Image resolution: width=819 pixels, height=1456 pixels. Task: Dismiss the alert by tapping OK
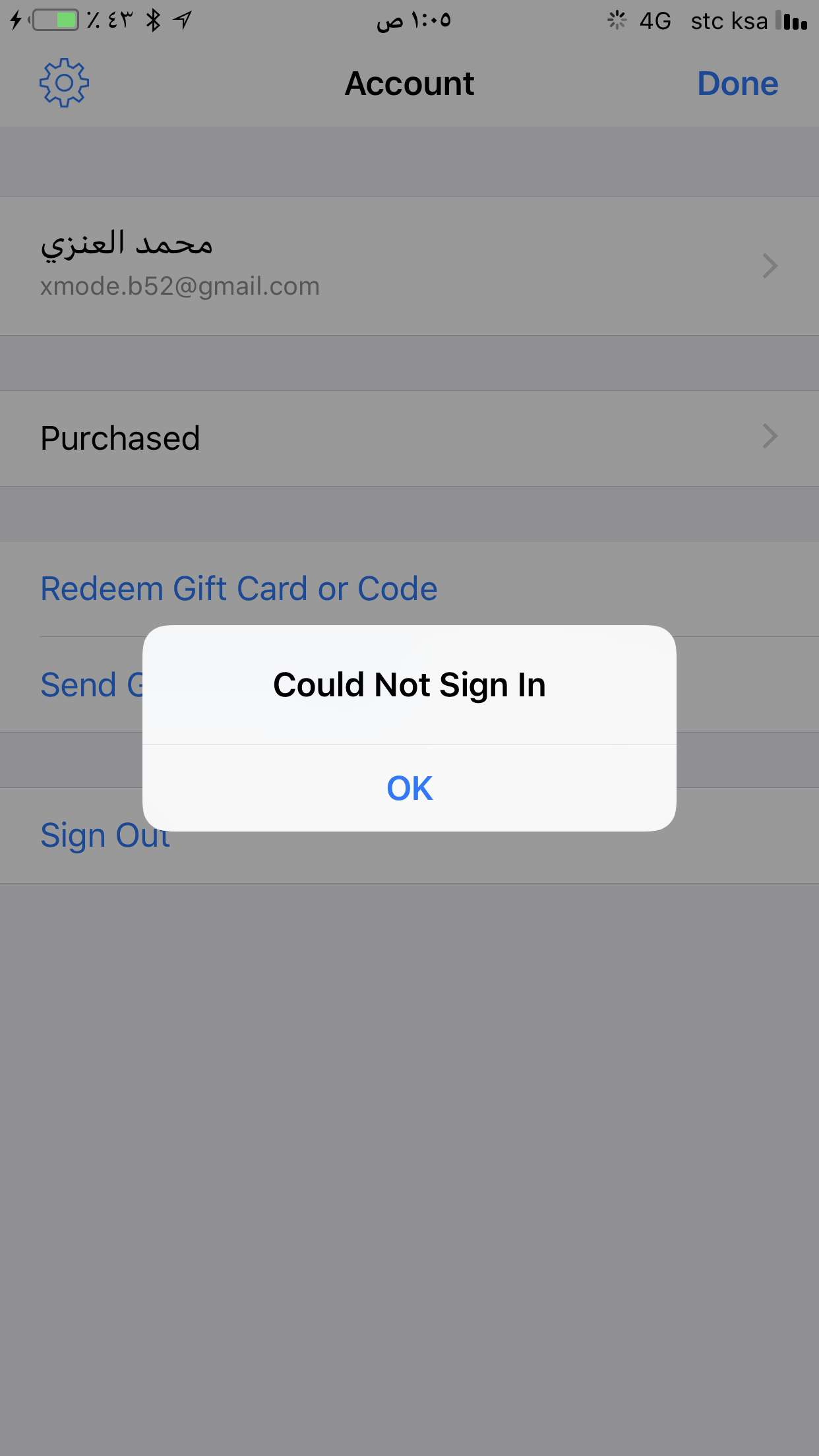(409, 788)
